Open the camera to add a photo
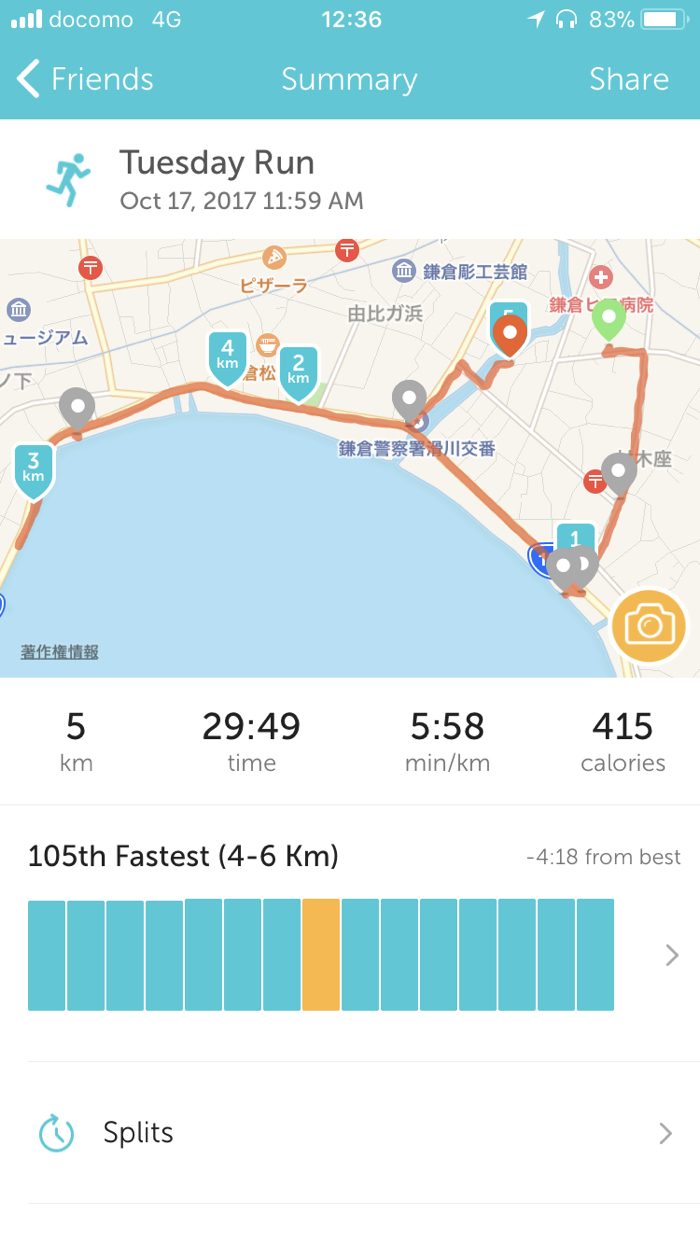This screenshot has height=1245, width=700. [x=649, y=626]
